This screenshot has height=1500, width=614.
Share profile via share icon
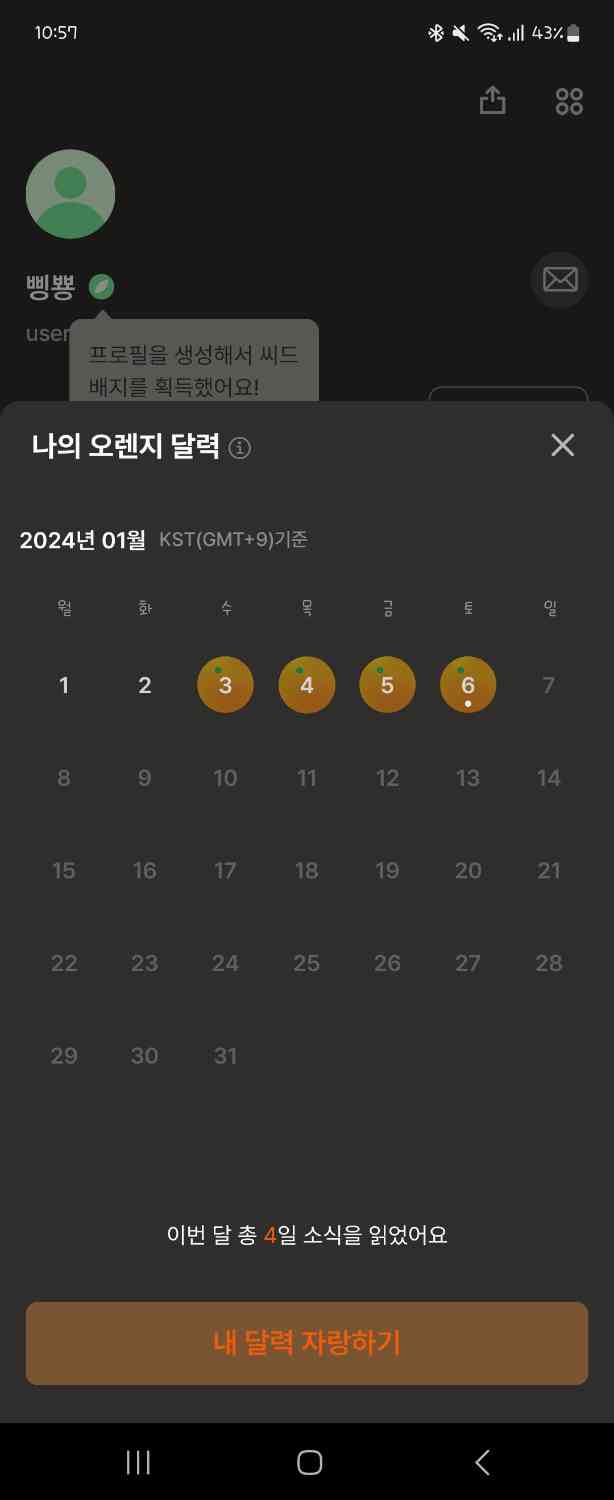492,100
